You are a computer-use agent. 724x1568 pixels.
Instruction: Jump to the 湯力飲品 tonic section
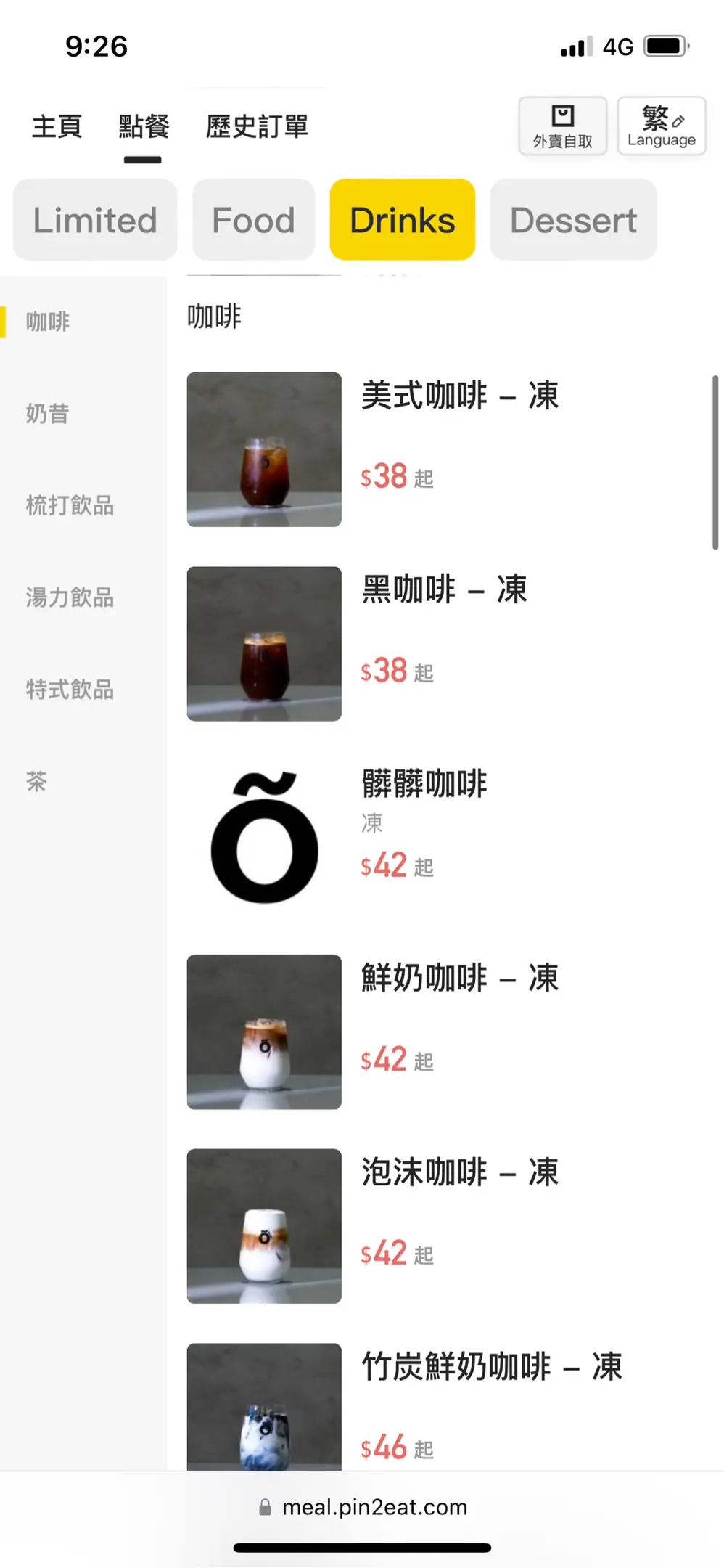pos(70,597)
